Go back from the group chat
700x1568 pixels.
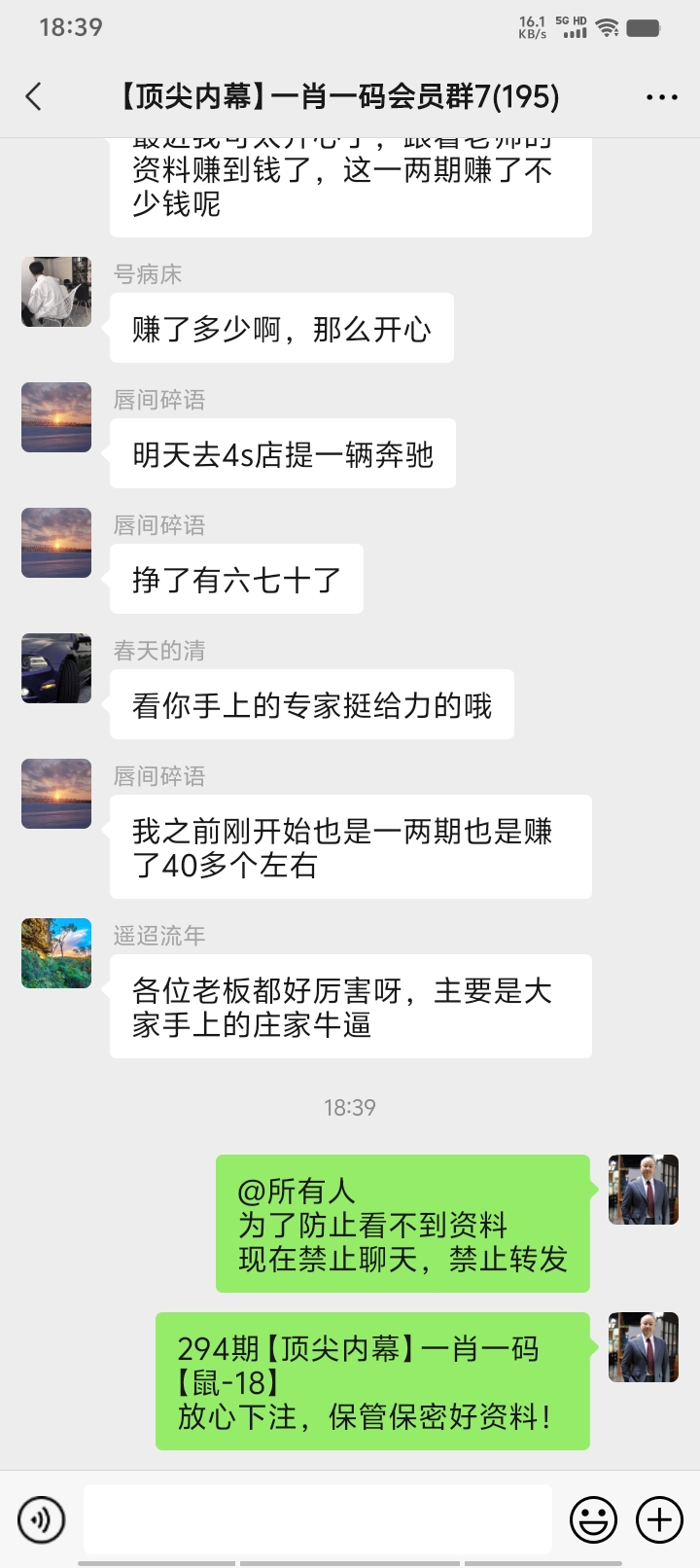[34, 96]
